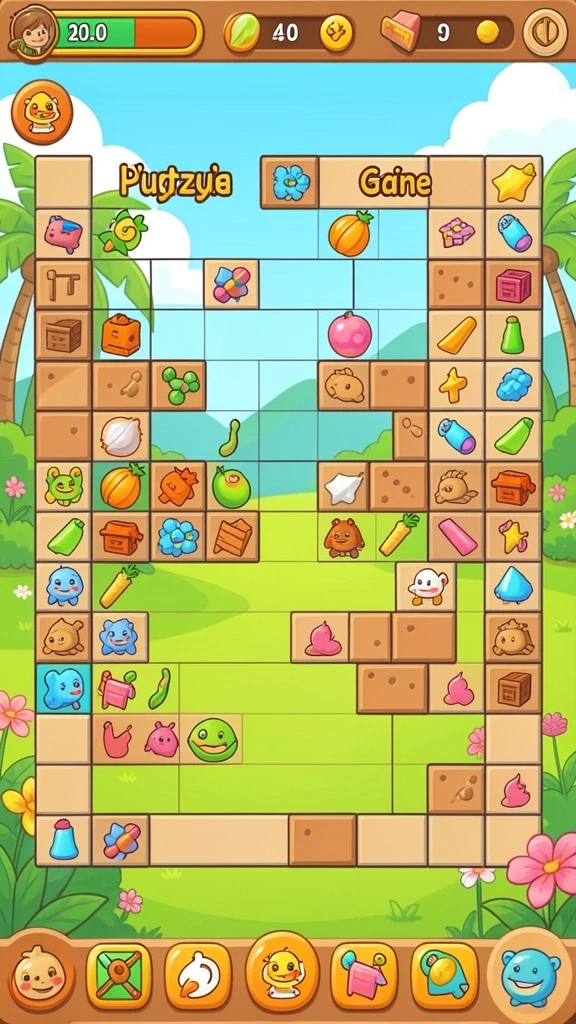
Task: Tap the teal gadget booster button
Action: point(444,977)
